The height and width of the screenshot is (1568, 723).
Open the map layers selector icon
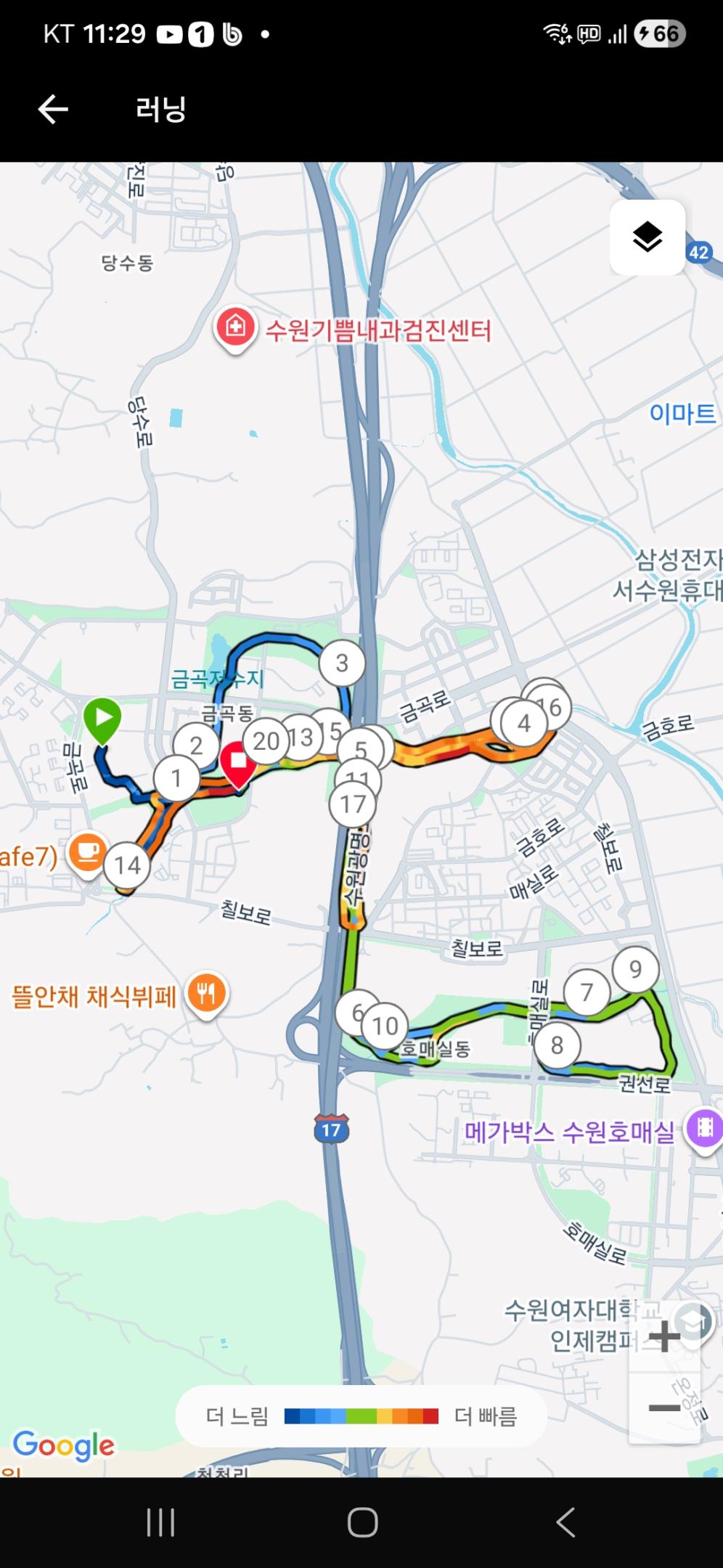click(x=648, y=237)
